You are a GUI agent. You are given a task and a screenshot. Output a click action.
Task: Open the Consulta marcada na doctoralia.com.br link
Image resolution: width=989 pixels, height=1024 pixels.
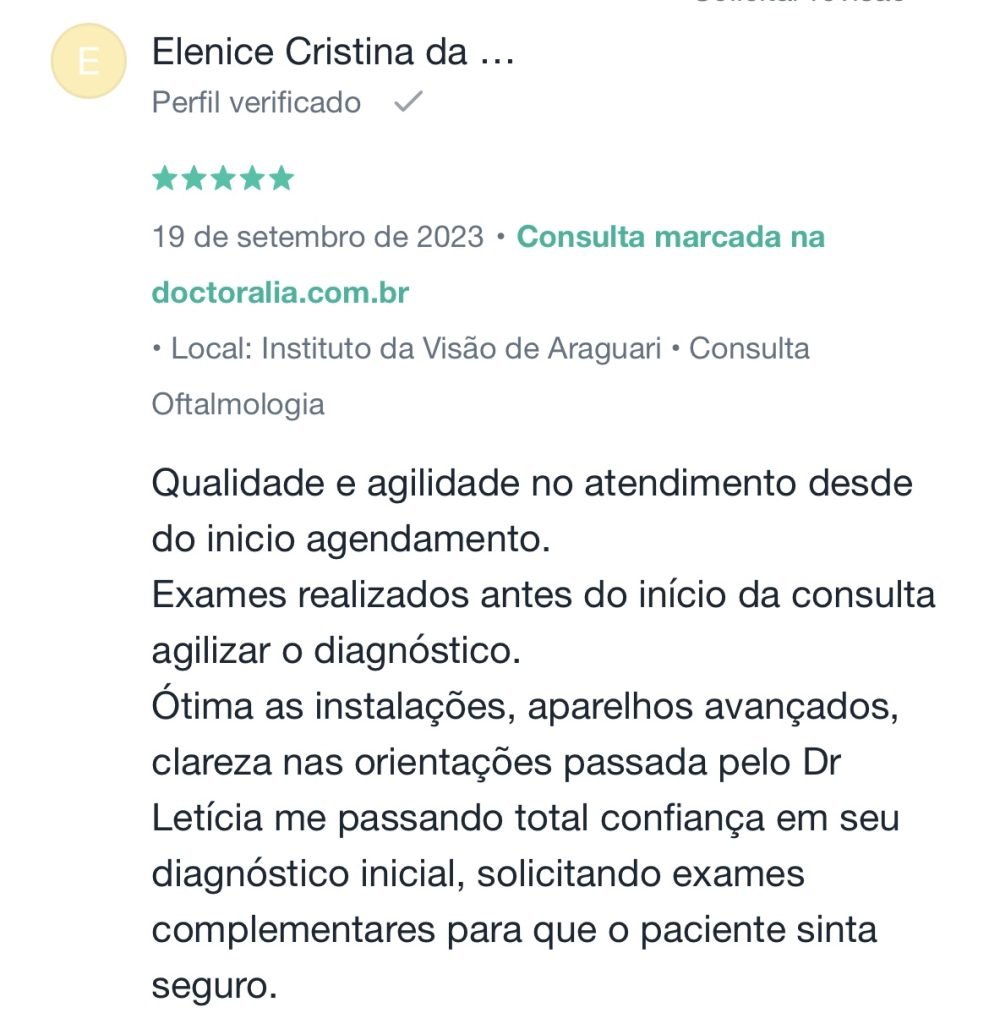[670, 238]
